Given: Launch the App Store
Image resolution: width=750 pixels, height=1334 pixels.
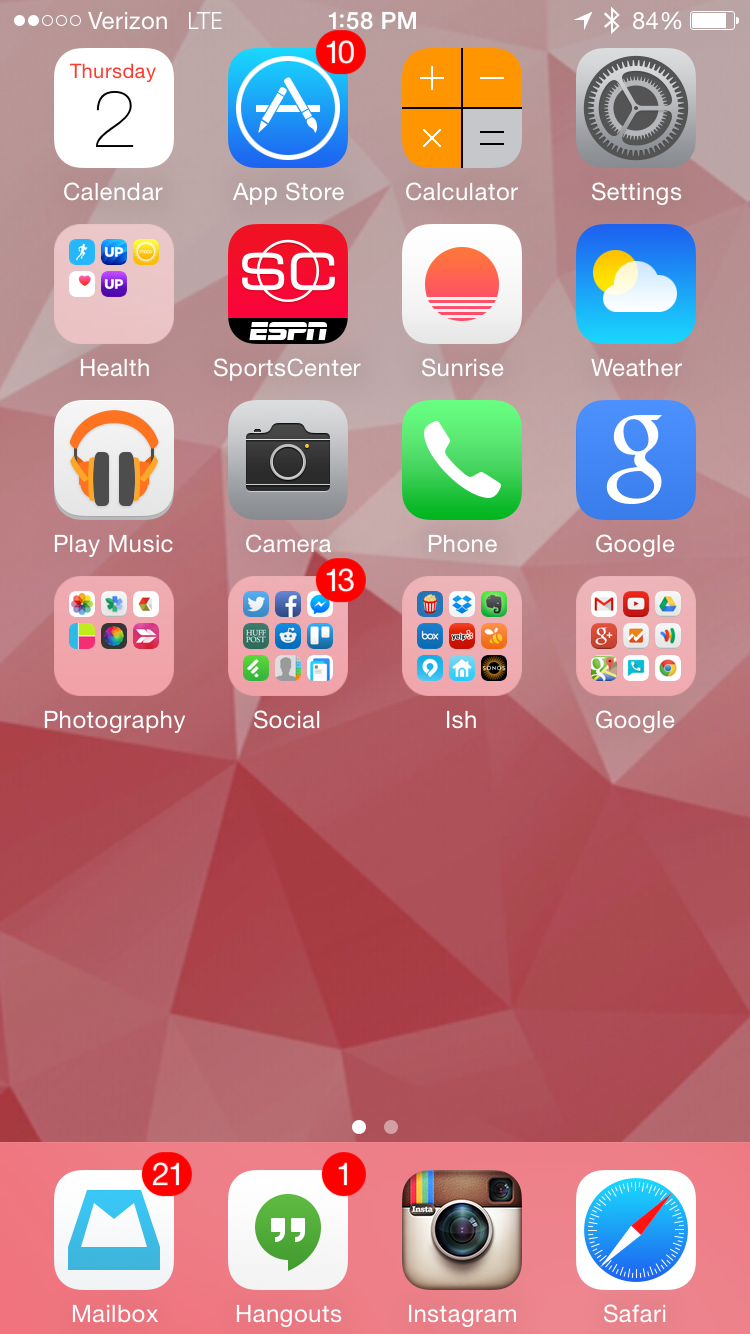Looking at the screenshot, I should click(x=287, y=108).
